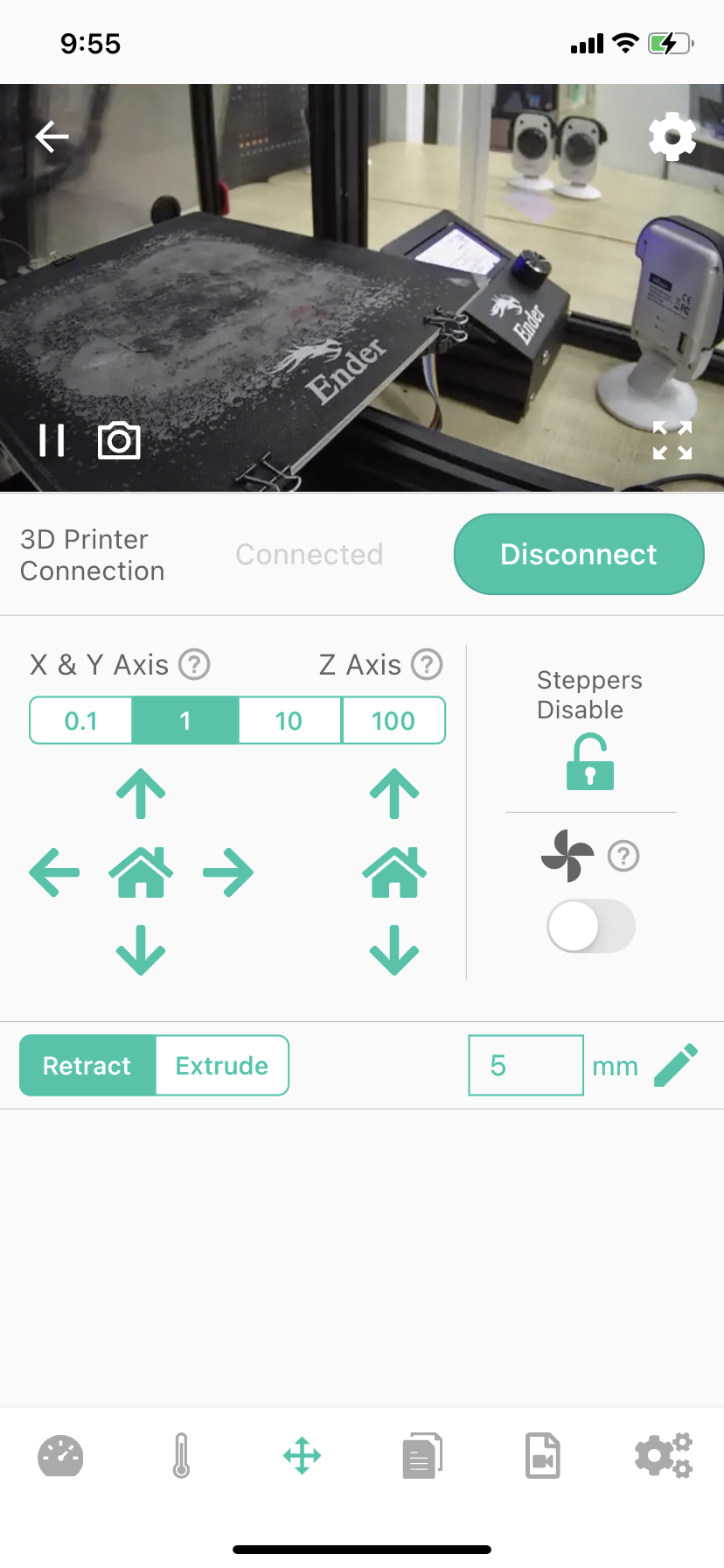Viewport: 724px width, 1568px height.
Task: Go back using the arrow icon
Action: pos(52,136)
